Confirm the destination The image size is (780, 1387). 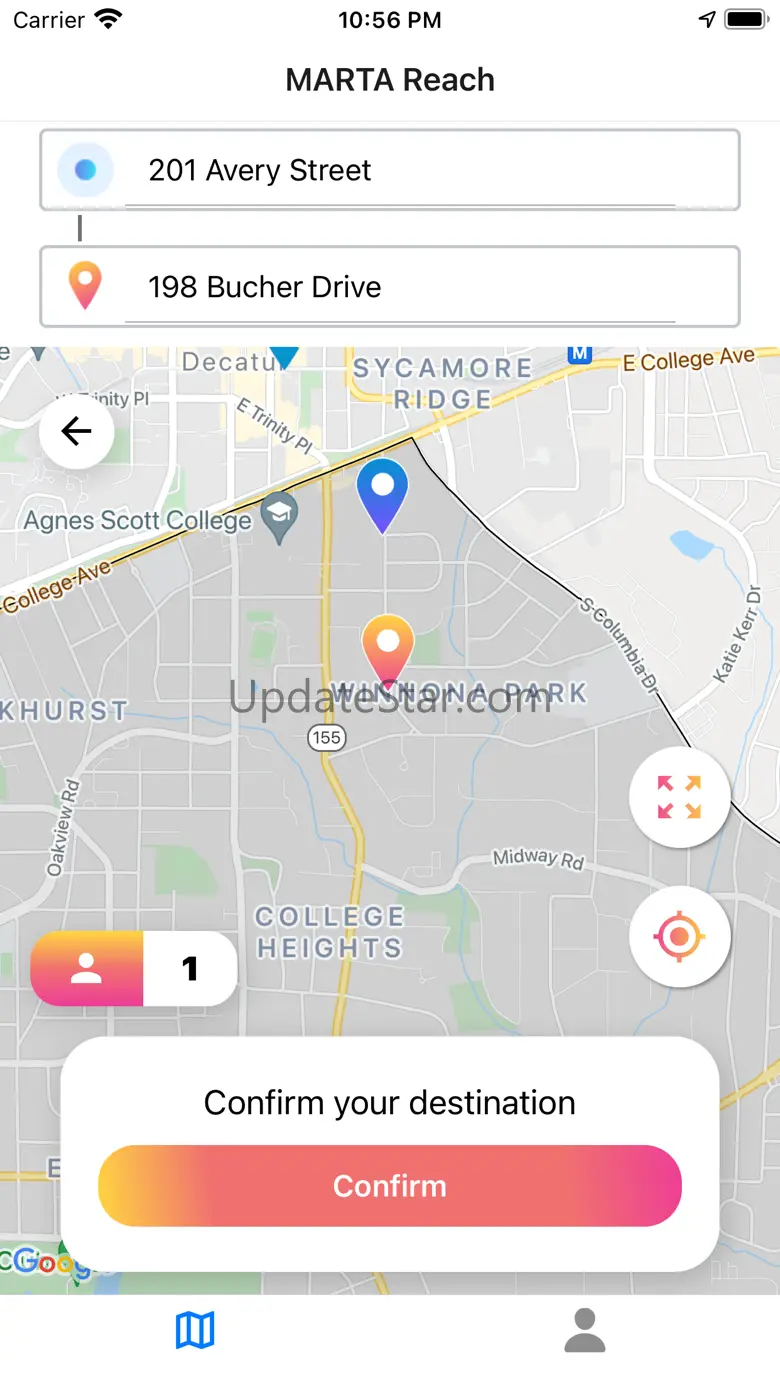(x=390, y=1186)
